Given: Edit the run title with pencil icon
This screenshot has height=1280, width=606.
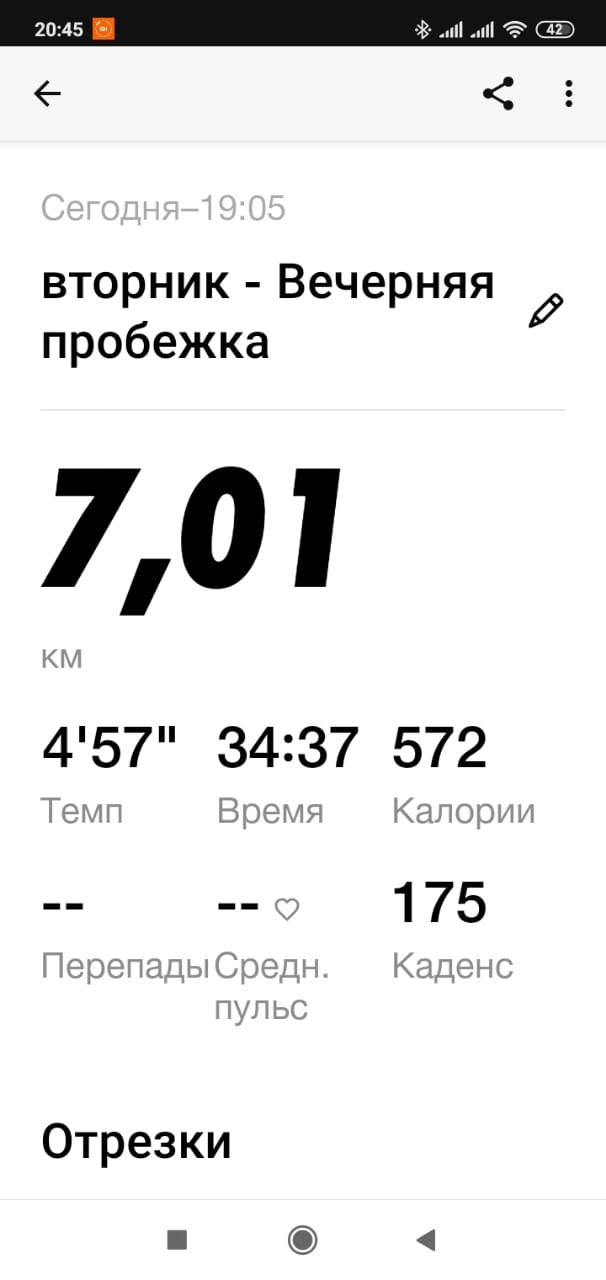Looking at the screenshot, I should [x=546, y=311].
